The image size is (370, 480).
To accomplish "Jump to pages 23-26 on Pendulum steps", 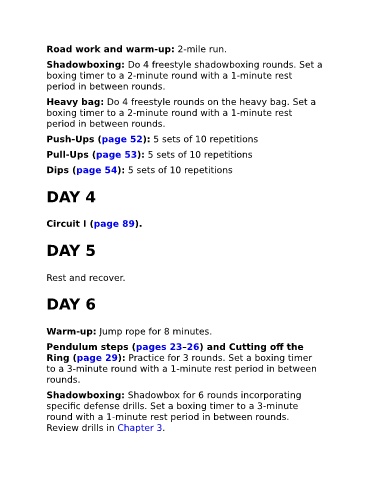I will pyautogui.click(x=168, y=347).
